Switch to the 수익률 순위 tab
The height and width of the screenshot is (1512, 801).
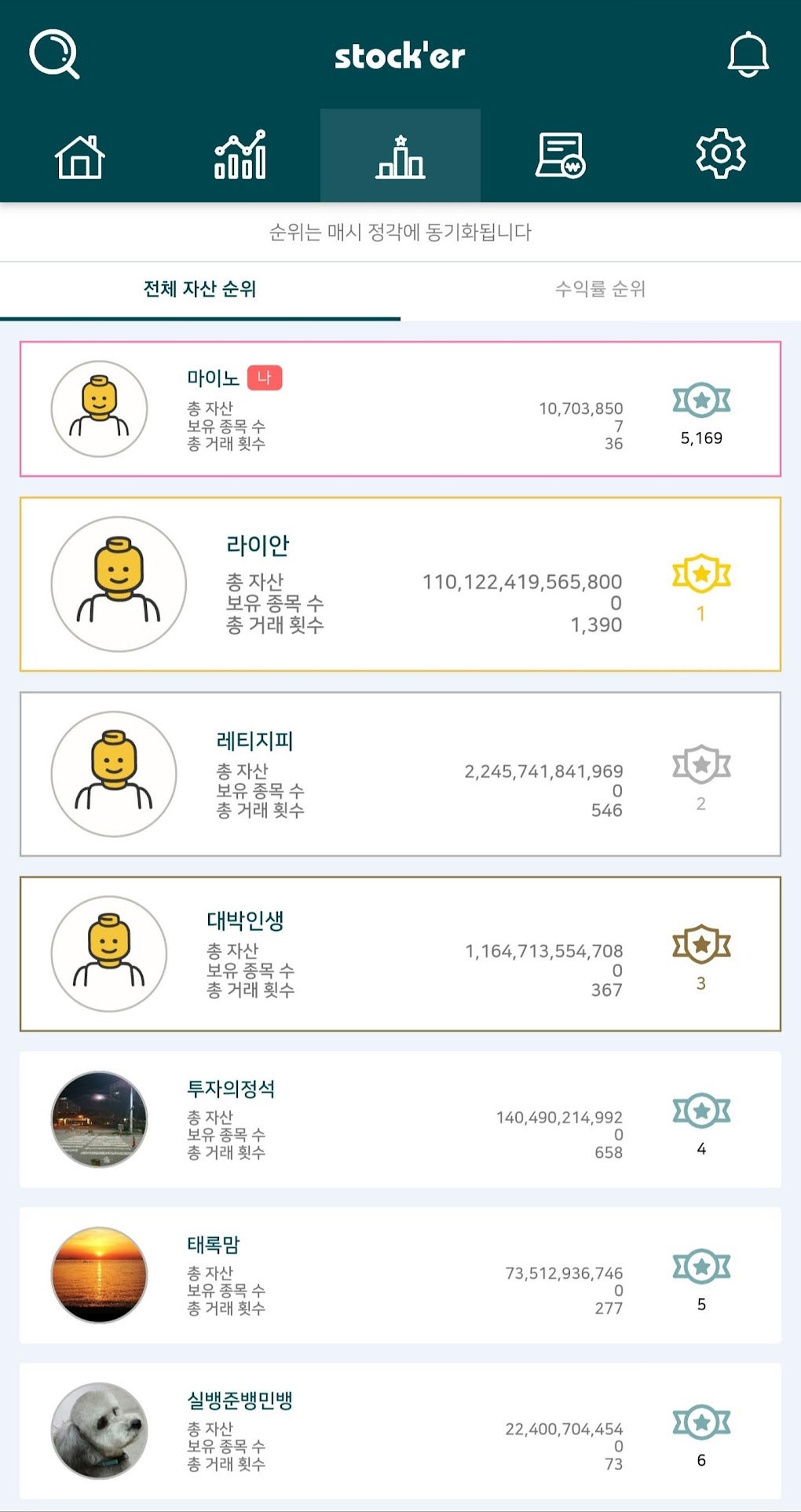coord(601,289)
